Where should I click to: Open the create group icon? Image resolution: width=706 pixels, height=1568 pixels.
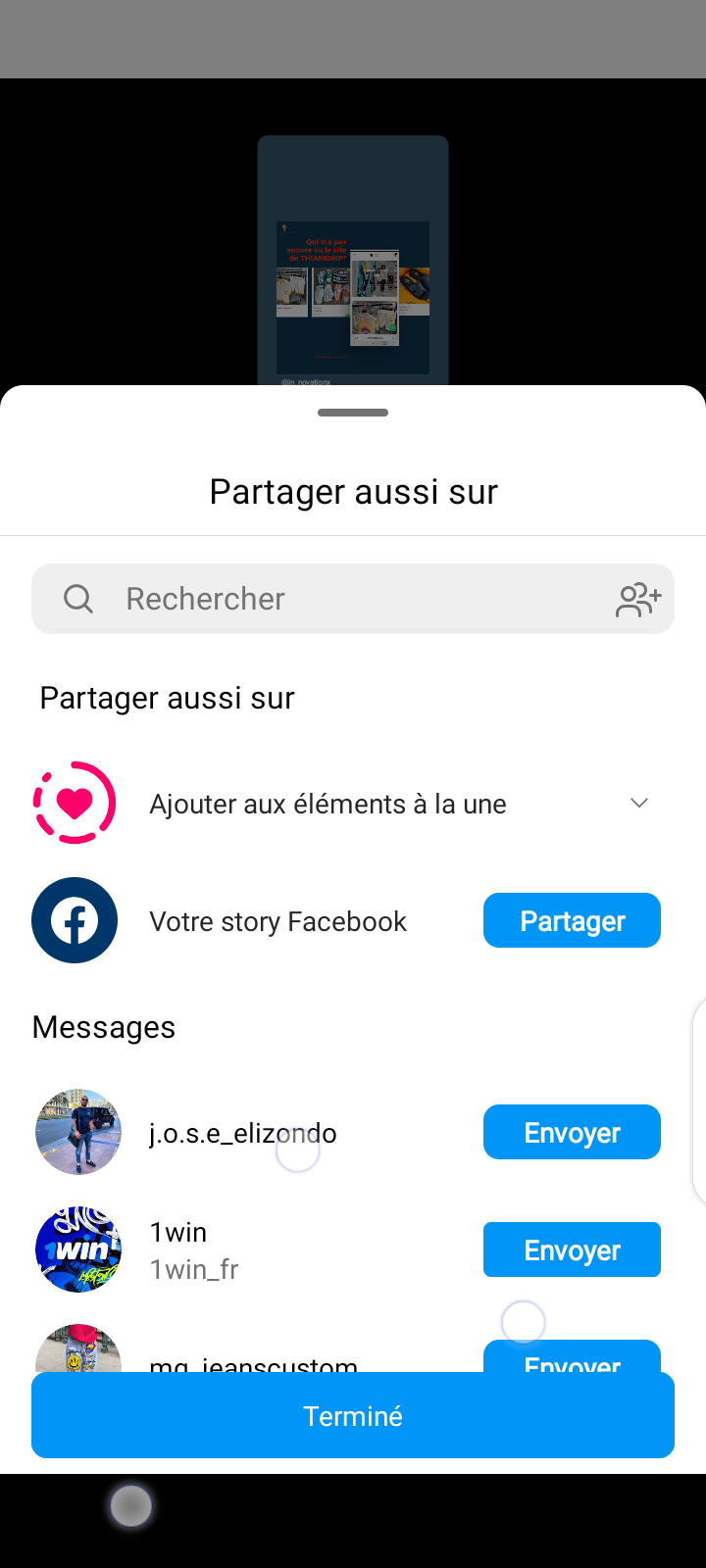click(x=638, y=599)
